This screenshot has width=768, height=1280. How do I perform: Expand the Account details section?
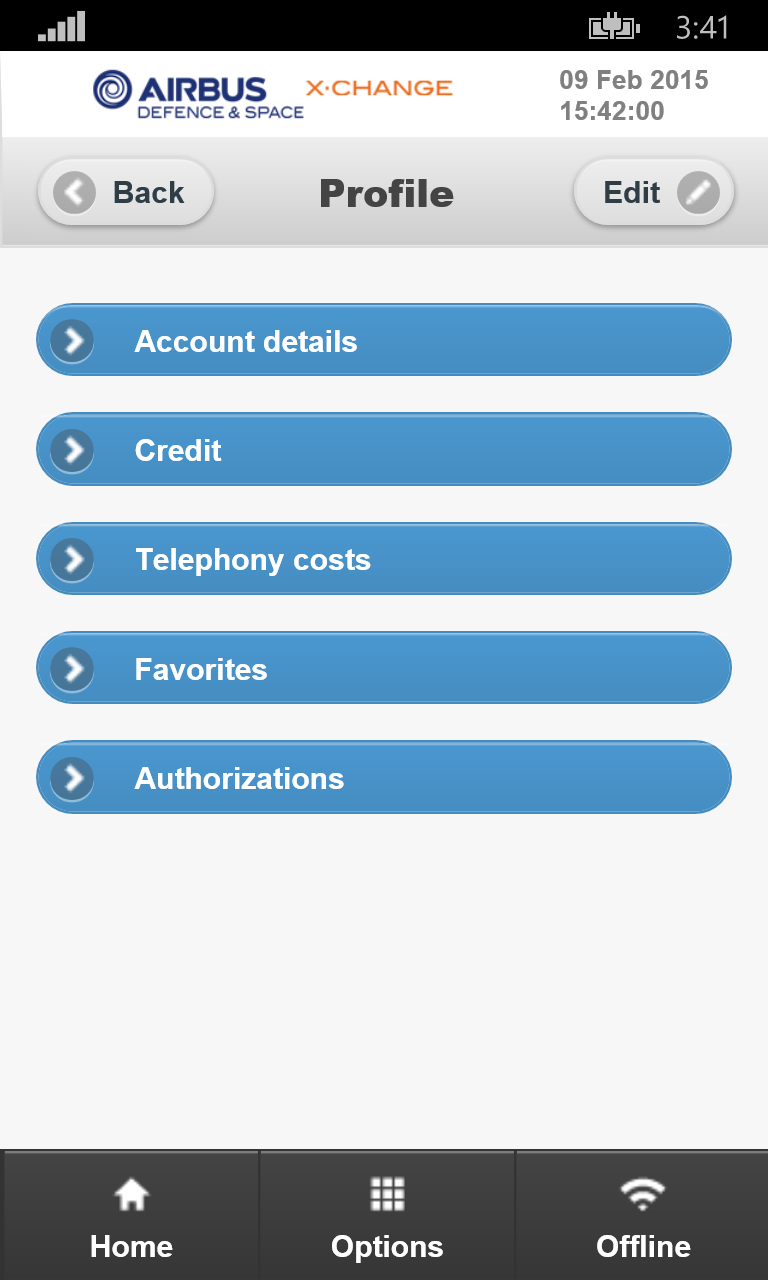(384, 341)
